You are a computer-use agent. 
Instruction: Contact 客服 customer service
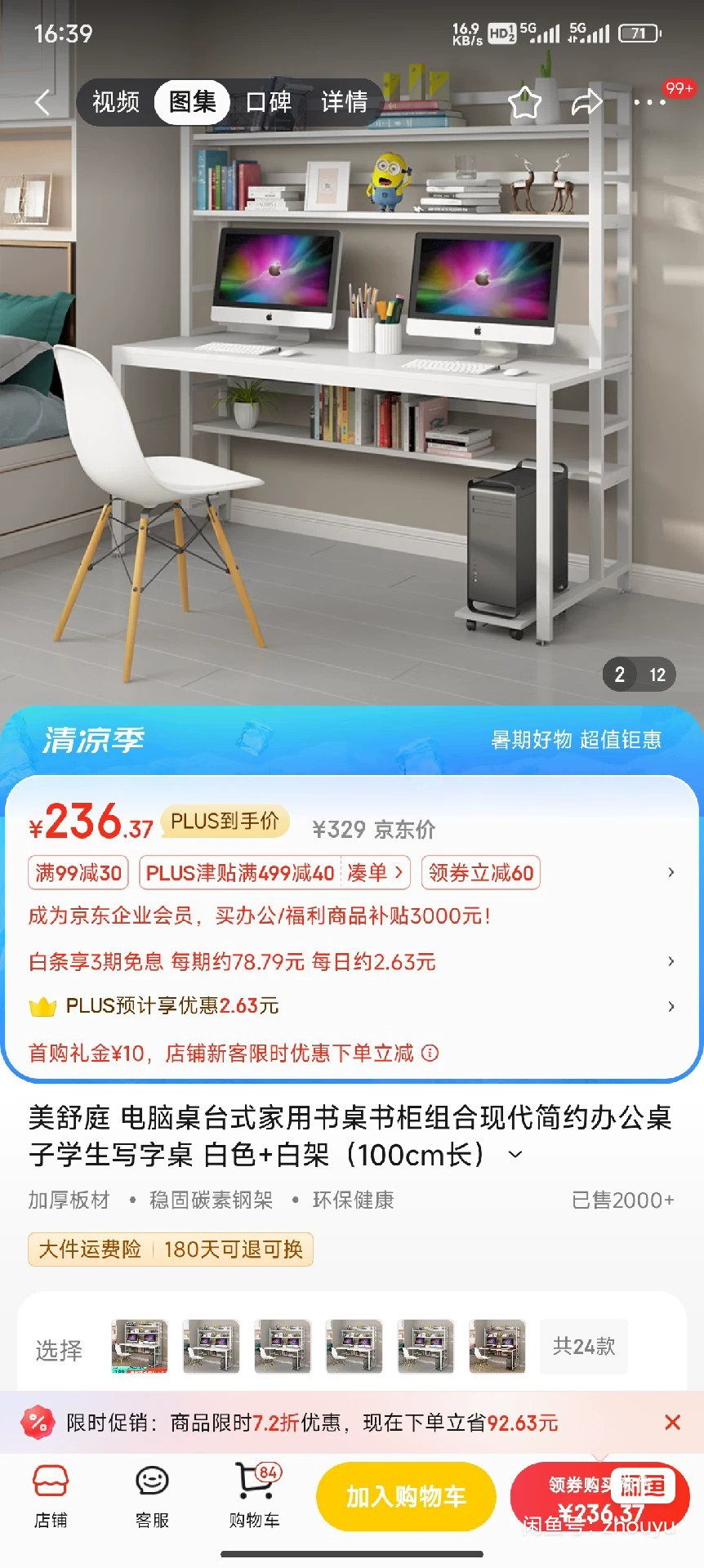coord(152,1496)
